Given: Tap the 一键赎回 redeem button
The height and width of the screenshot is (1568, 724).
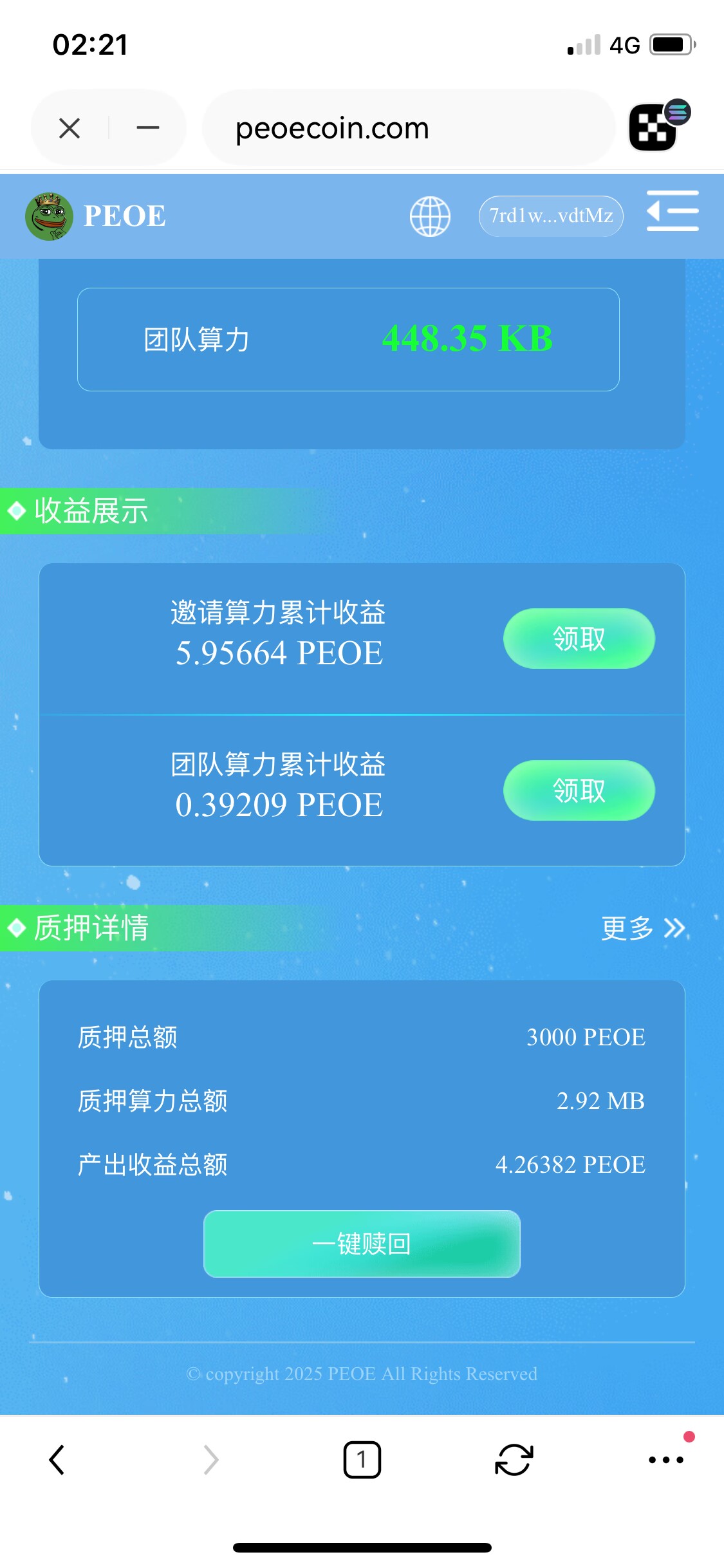Looking at the screenshot, I should 362,1244.
